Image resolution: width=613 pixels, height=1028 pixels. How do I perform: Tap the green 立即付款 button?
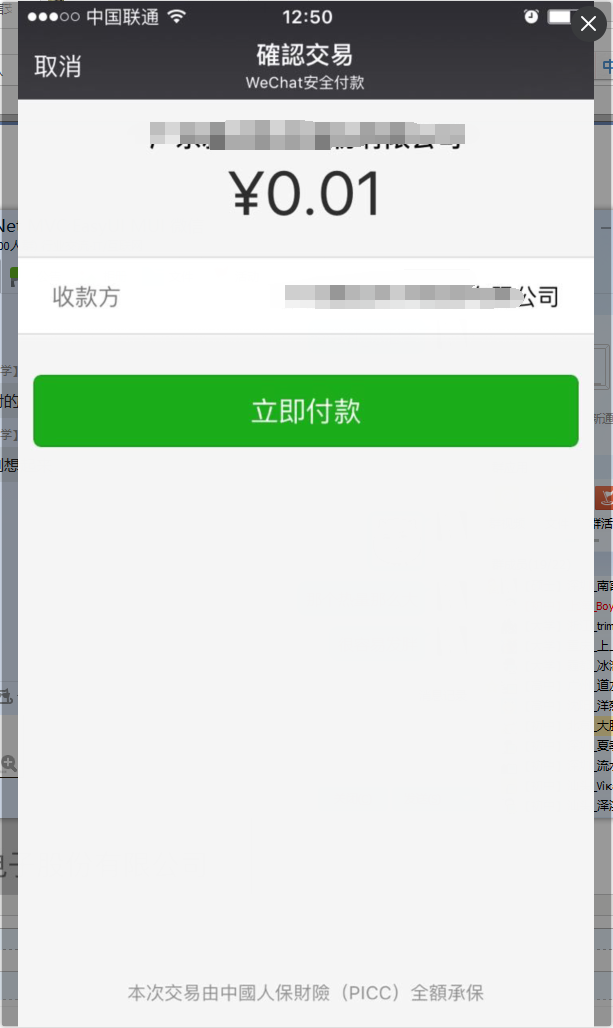point(306,411)
